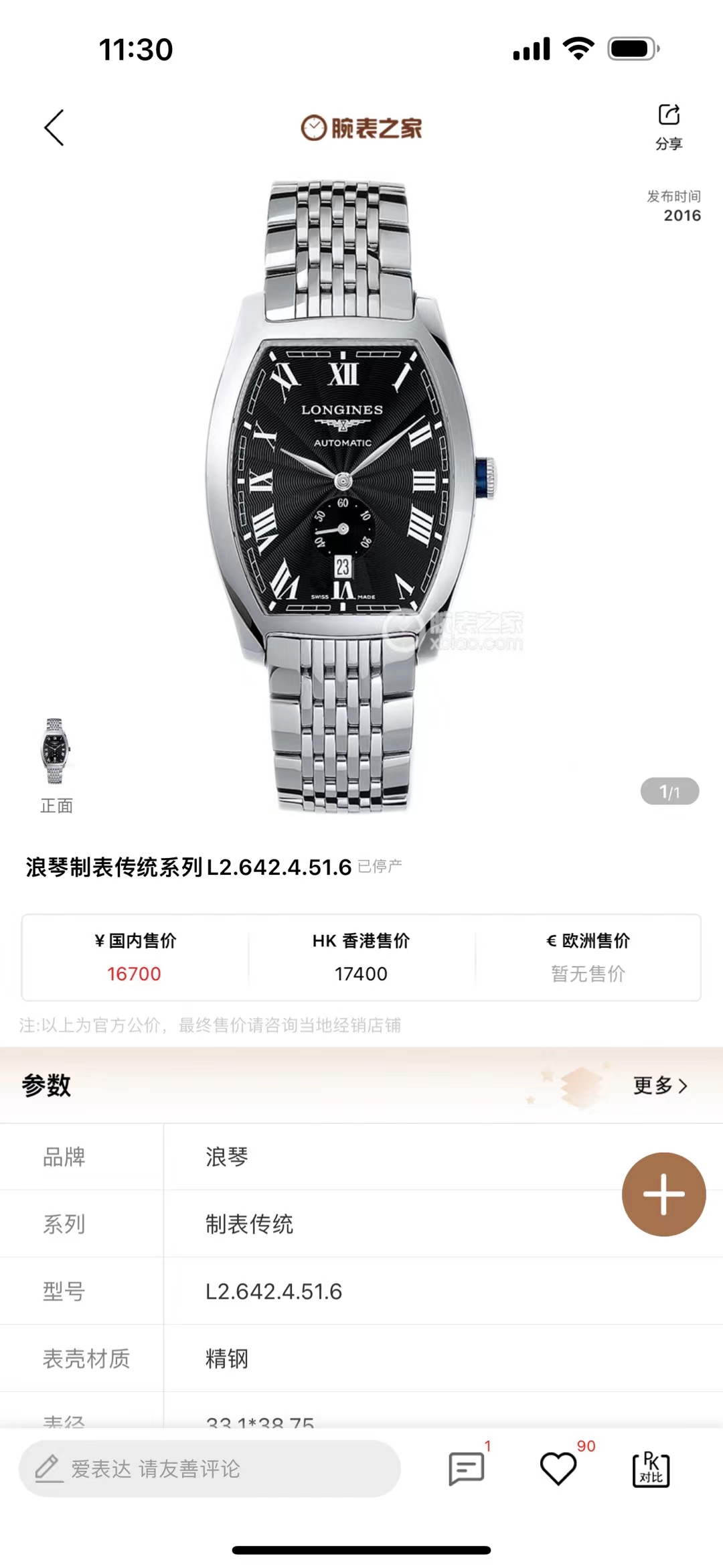Image resolution: width=723 pixels, height=1568 pixels.
Task: Open 更多 to see all parameters
Action: 660,1086
